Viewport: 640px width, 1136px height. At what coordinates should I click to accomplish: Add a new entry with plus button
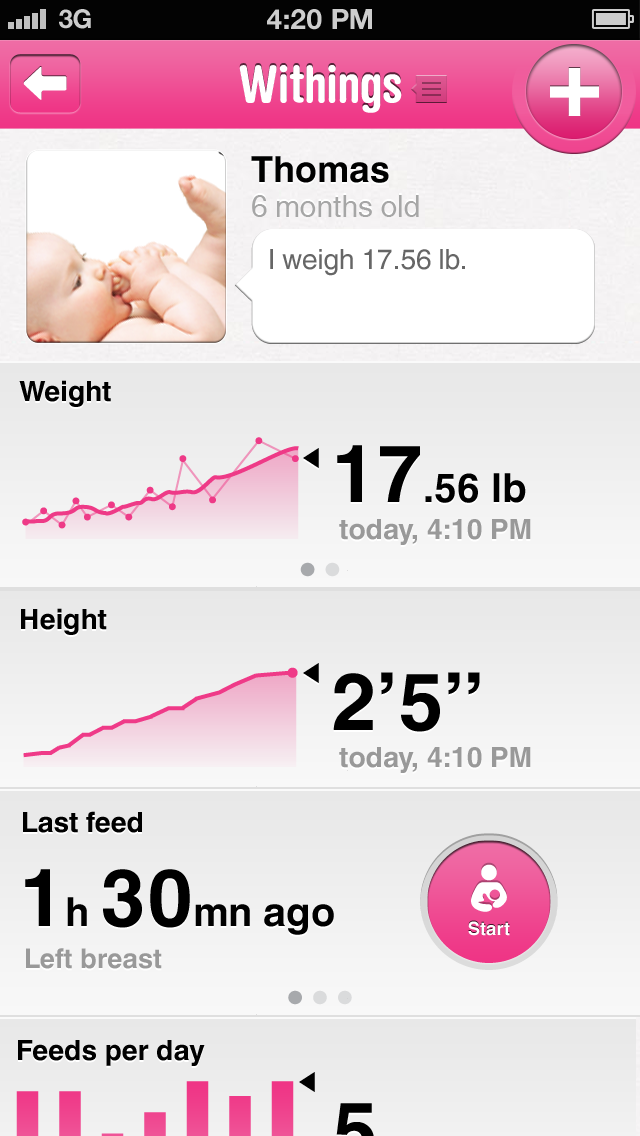pos(574,93)
